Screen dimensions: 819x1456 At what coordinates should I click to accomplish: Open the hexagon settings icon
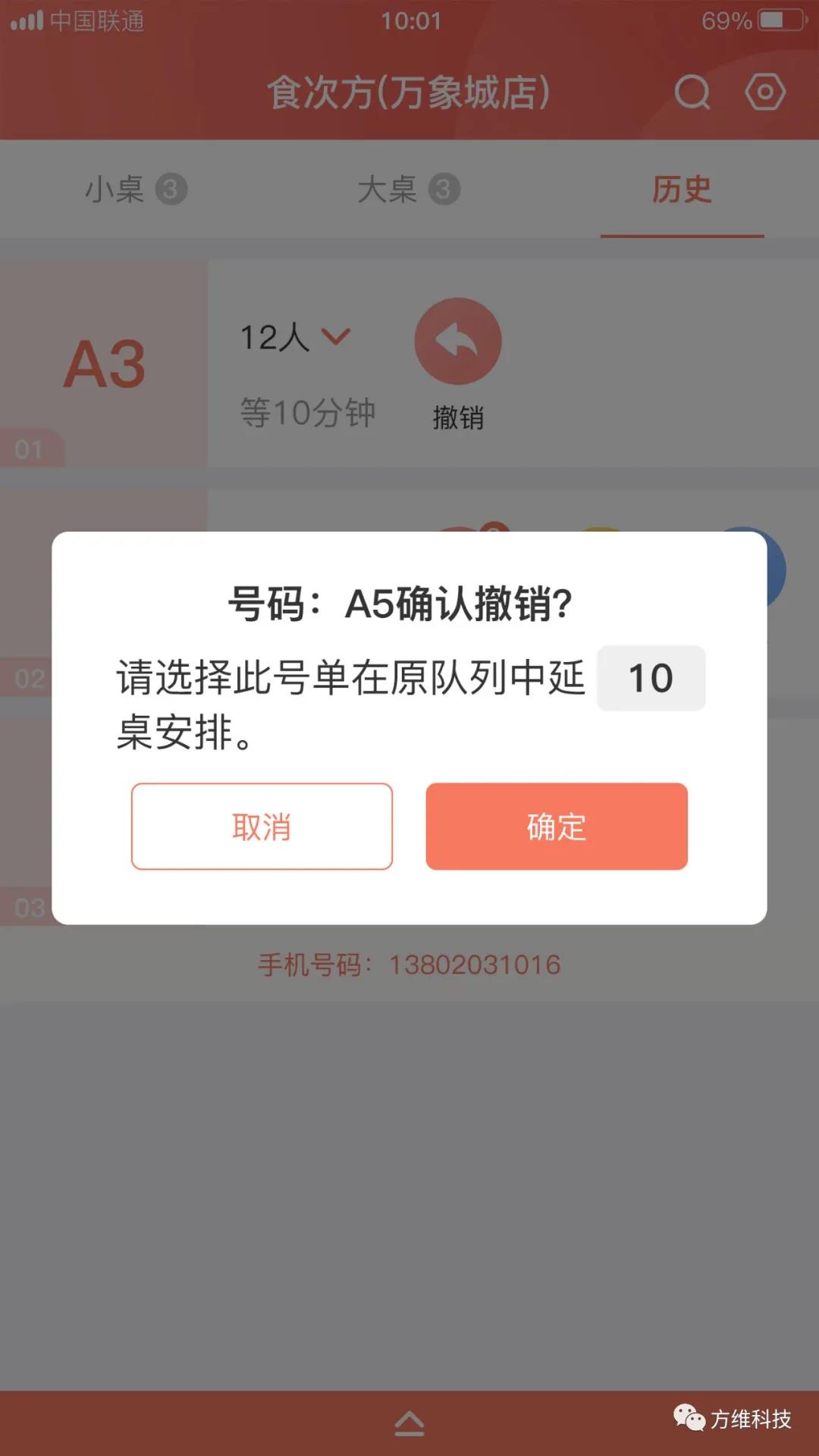[x=764, y=93]
